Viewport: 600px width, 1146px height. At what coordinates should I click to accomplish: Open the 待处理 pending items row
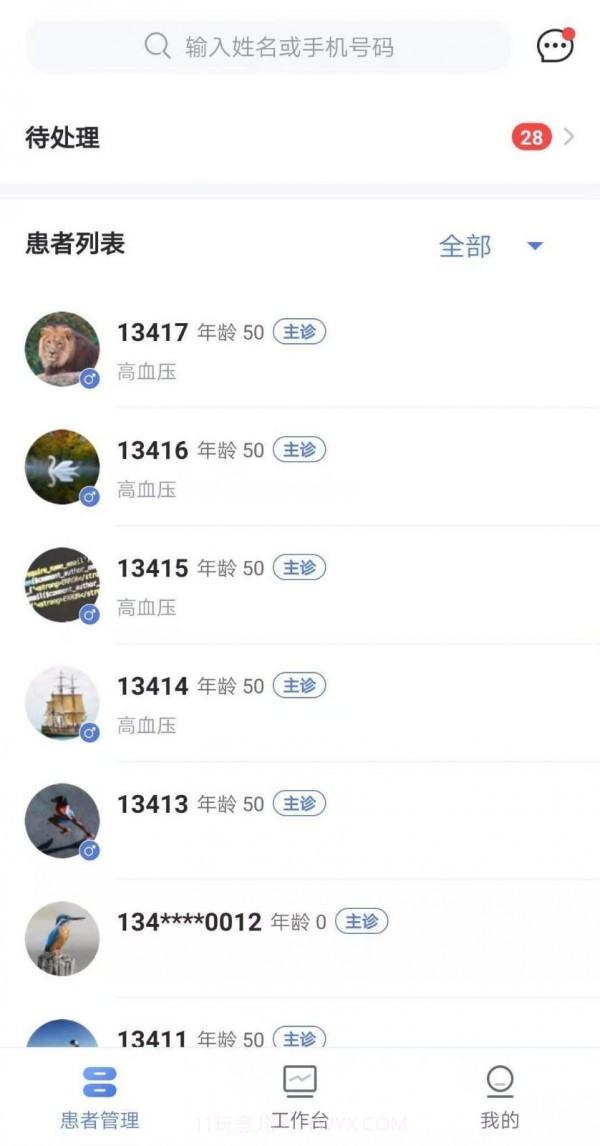(x=300, y=137)
